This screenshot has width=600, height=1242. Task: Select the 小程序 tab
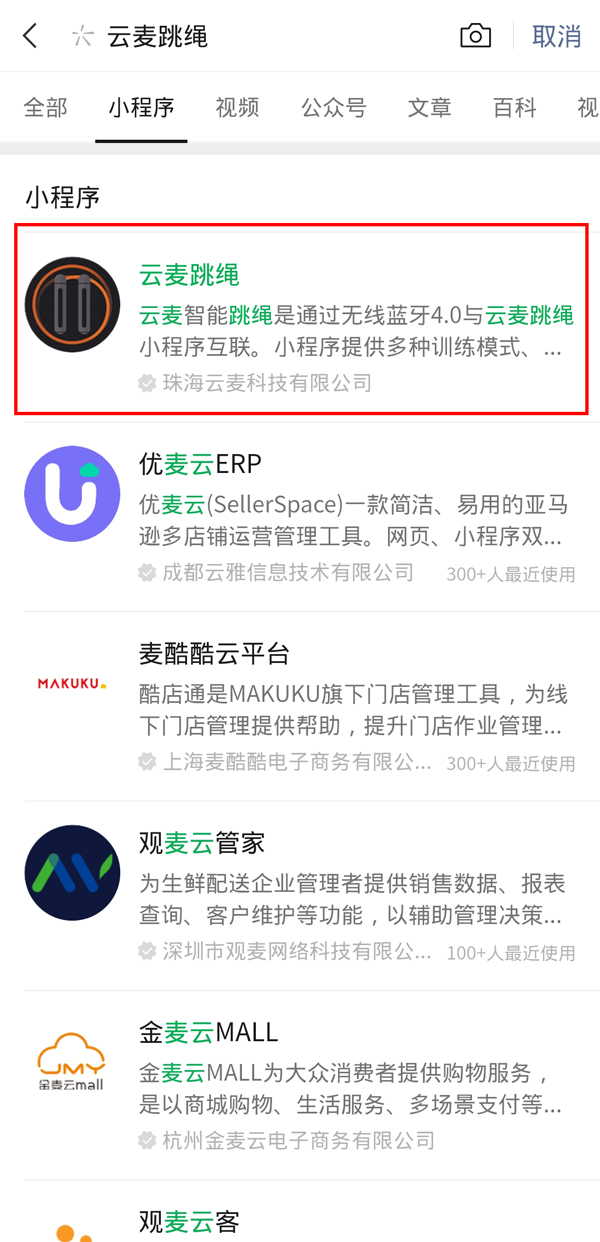point(141,108)
